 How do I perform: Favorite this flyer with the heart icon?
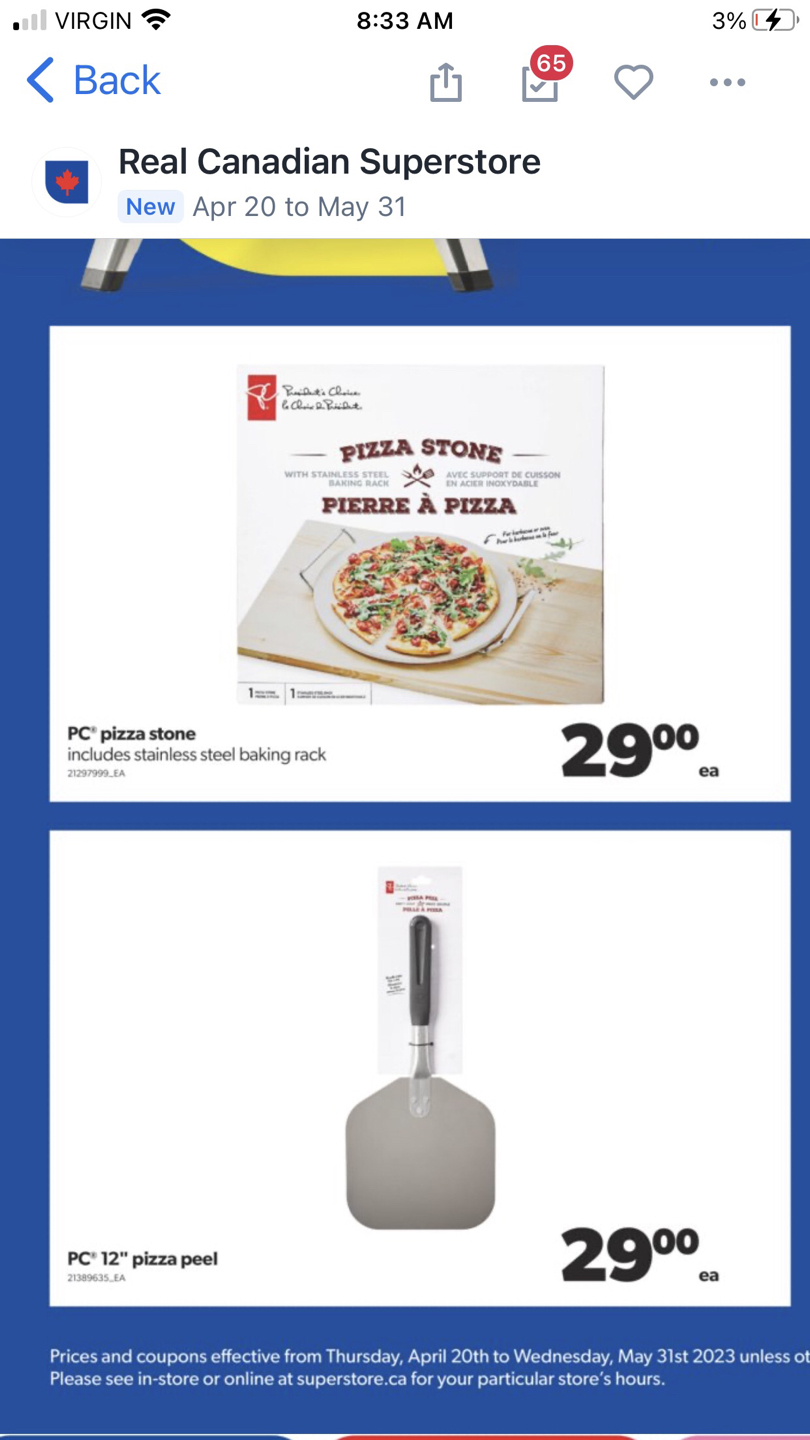pyautogui.click(x=633, y=82)
